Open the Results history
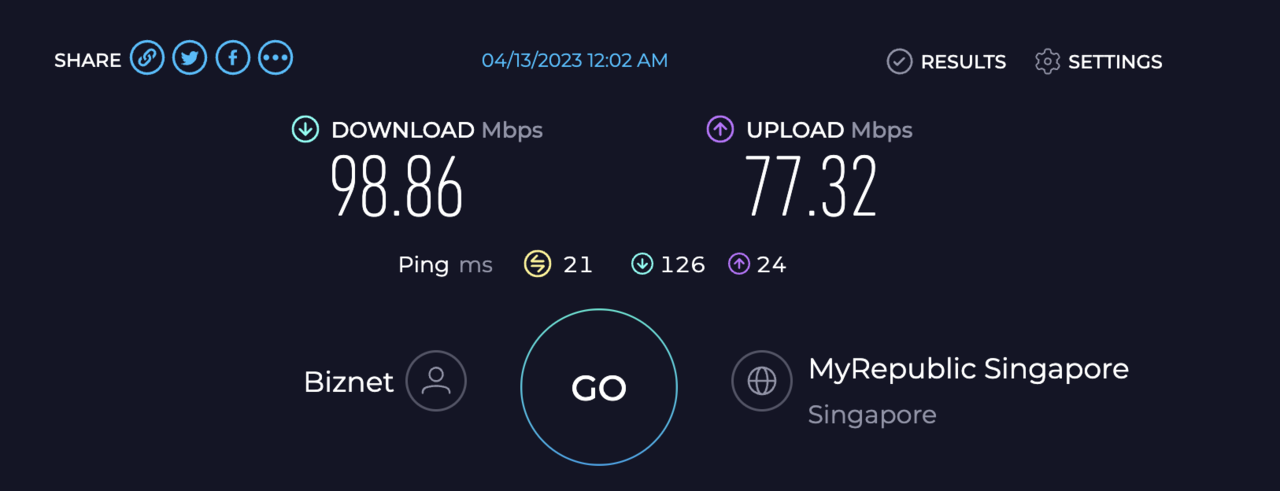 click(946, 62)
